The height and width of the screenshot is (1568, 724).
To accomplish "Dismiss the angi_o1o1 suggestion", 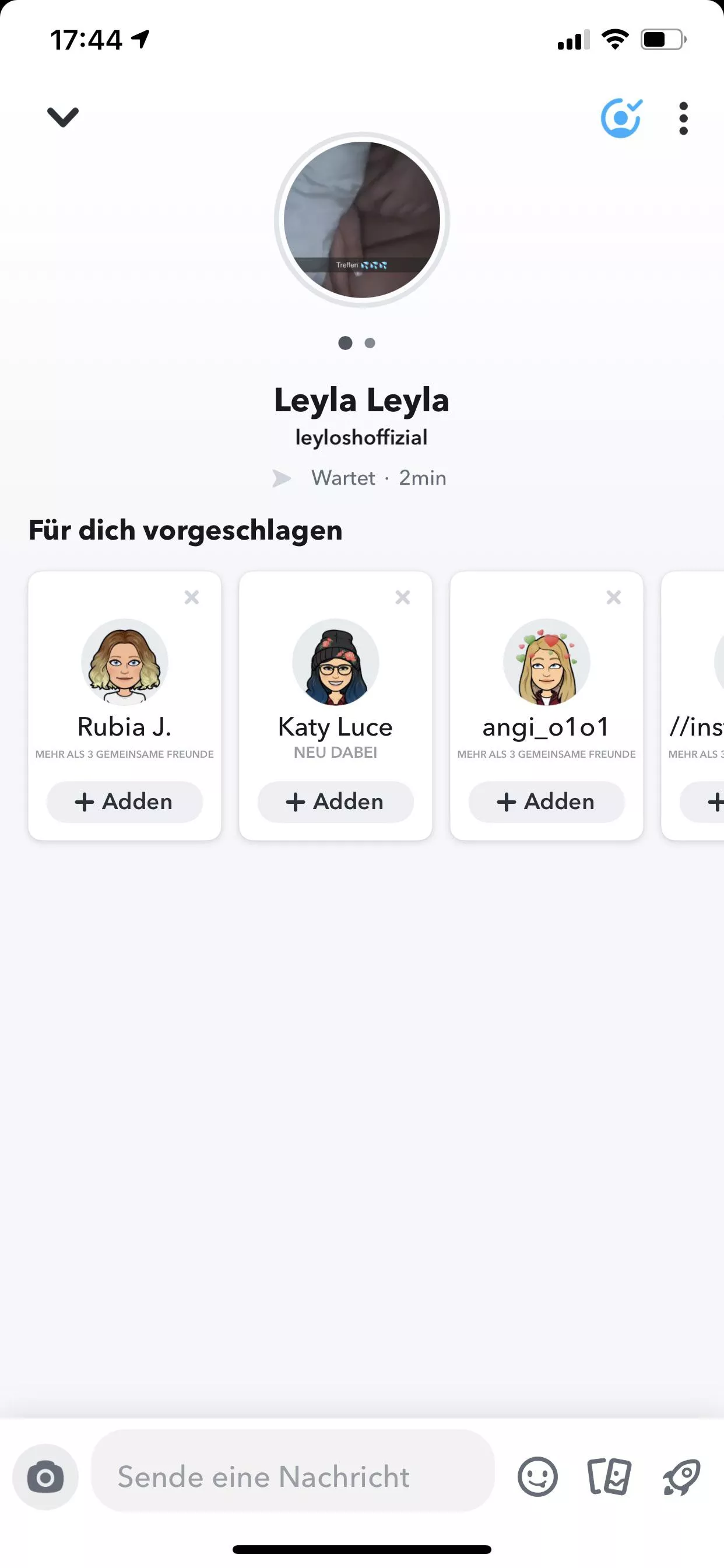I will tap(613, 597).
